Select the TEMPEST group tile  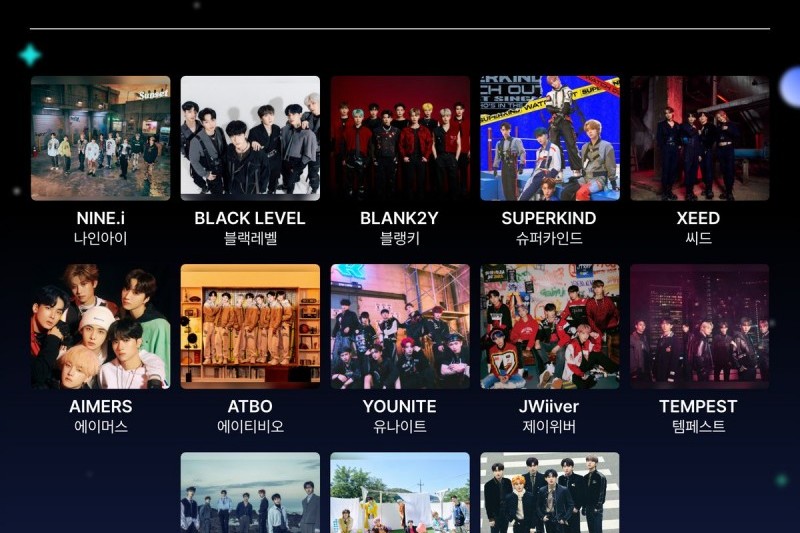tap(699, 326)
